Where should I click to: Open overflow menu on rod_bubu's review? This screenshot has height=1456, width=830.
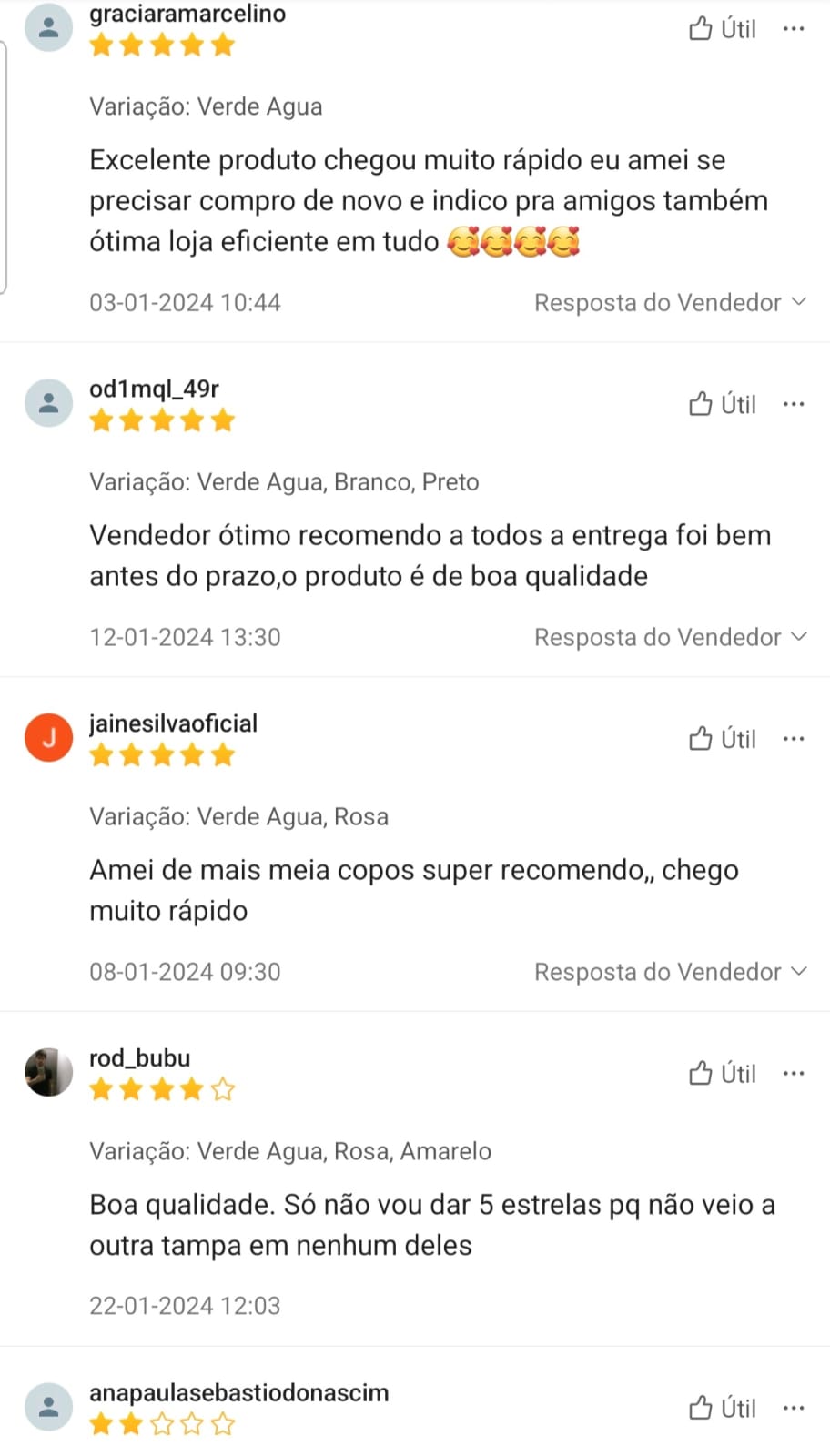tap(794, 1074)
